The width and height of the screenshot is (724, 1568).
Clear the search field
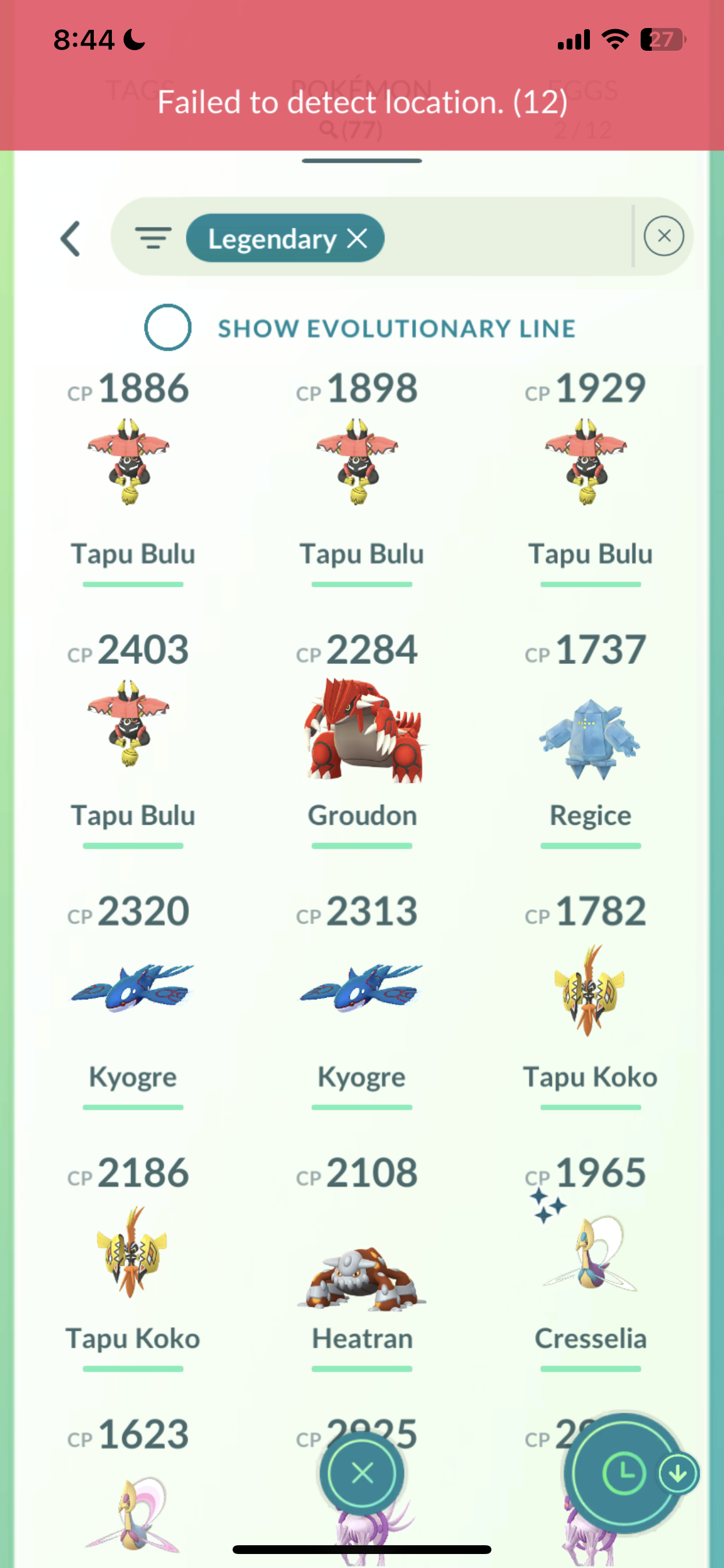tap(664, 236)
